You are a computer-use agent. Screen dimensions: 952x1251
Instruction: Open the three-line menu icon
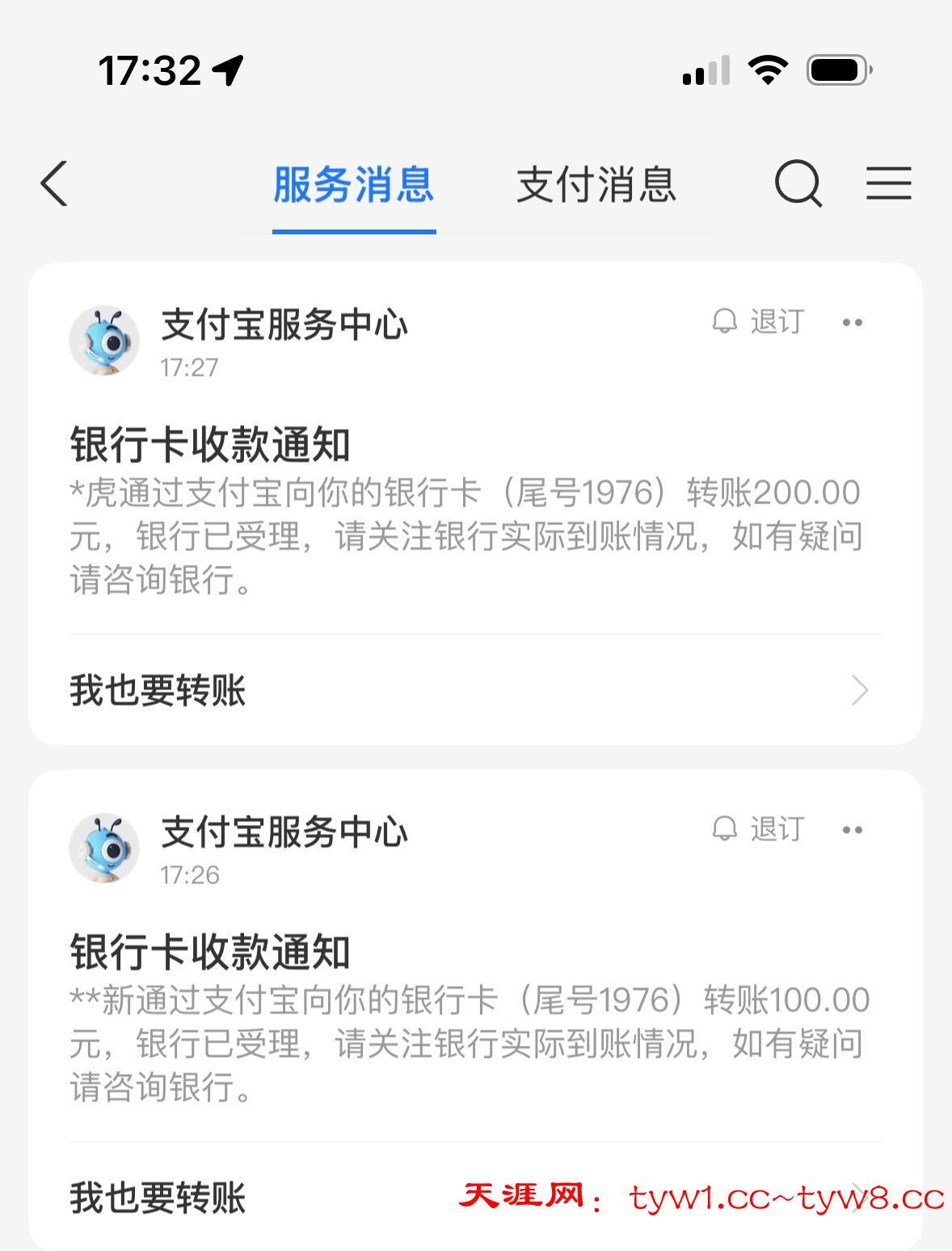[x=888, y=183]
